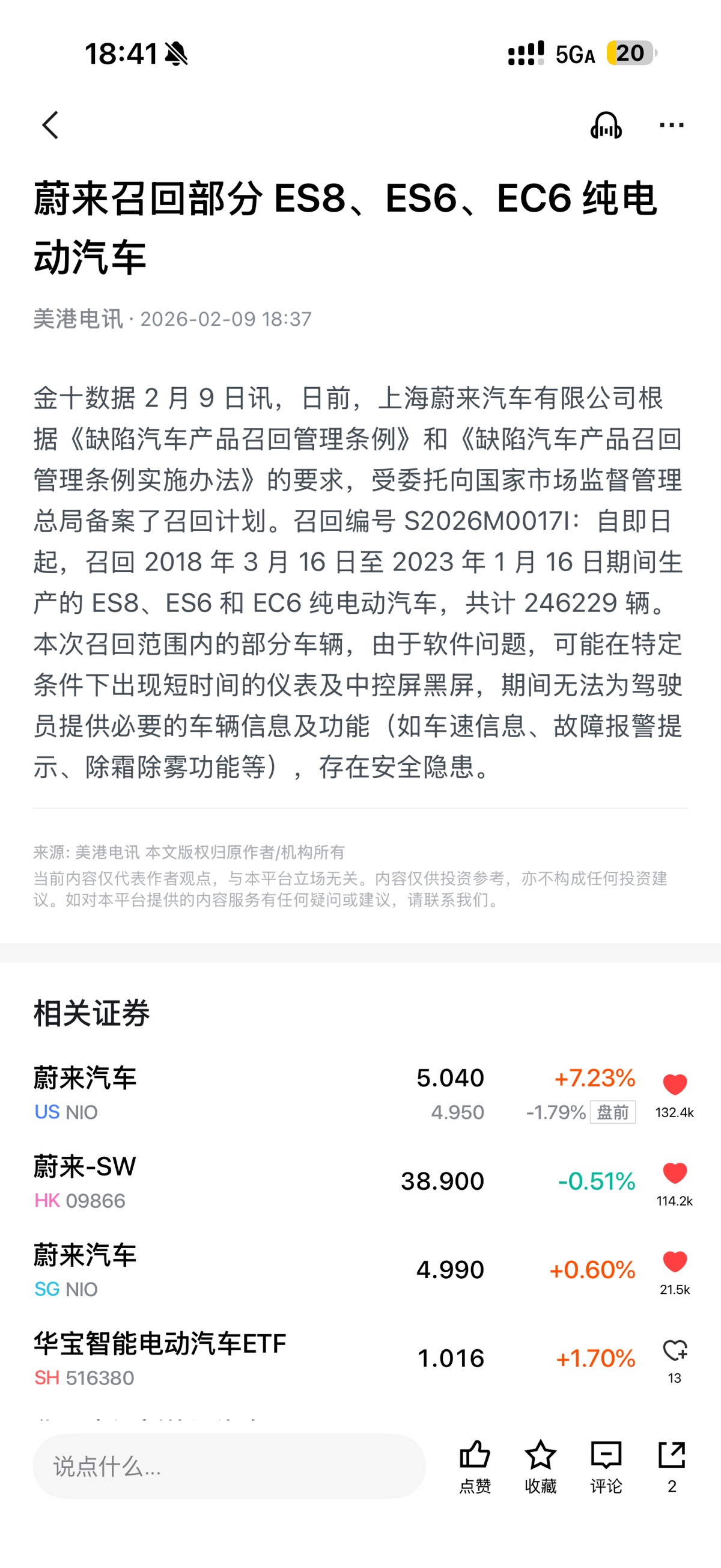Open the three-dot overflow menu
The image size is (721, 1568).
671,126
